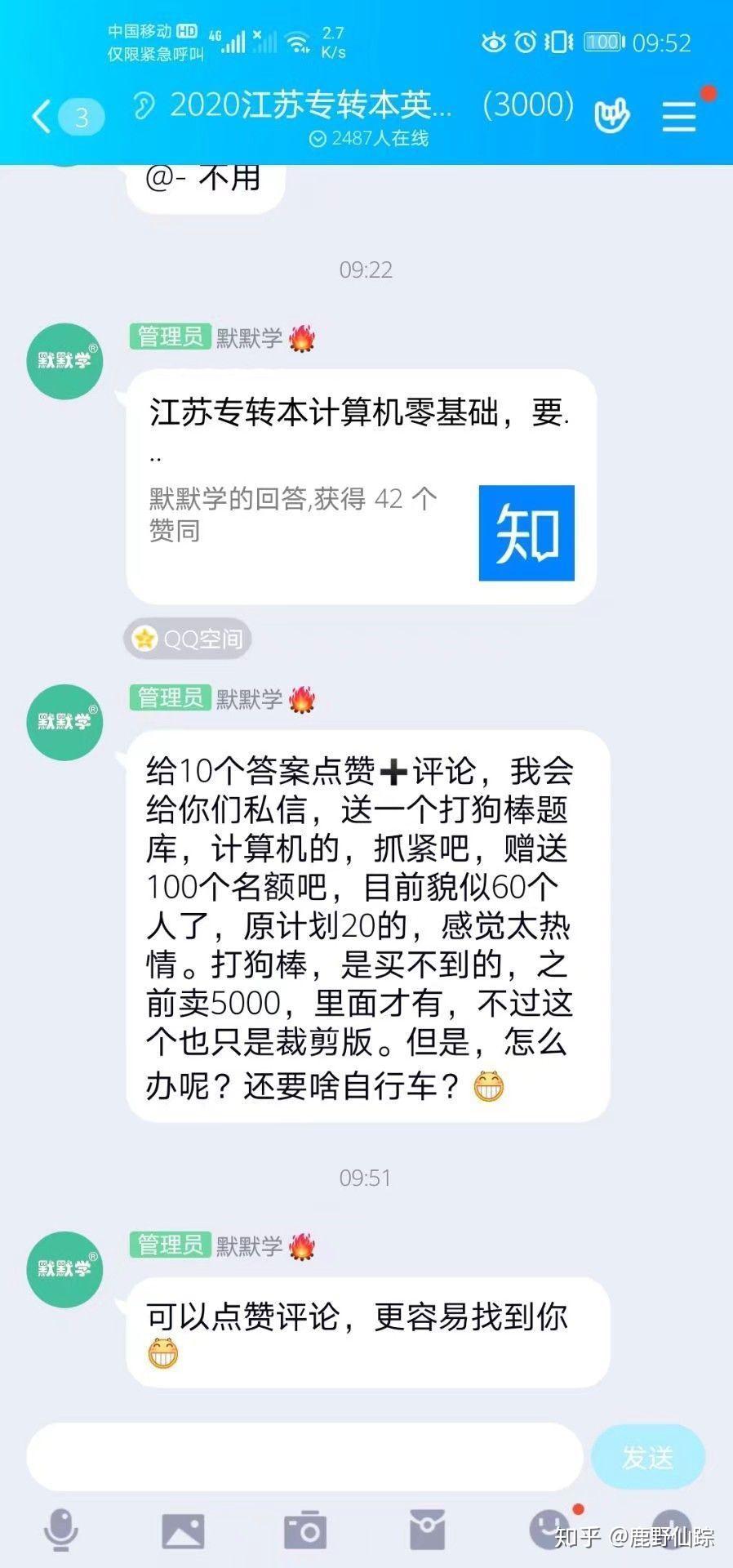Open 默默学's avatar above the Zhihu card
The image size is (733, 1568).
(65, 361)
